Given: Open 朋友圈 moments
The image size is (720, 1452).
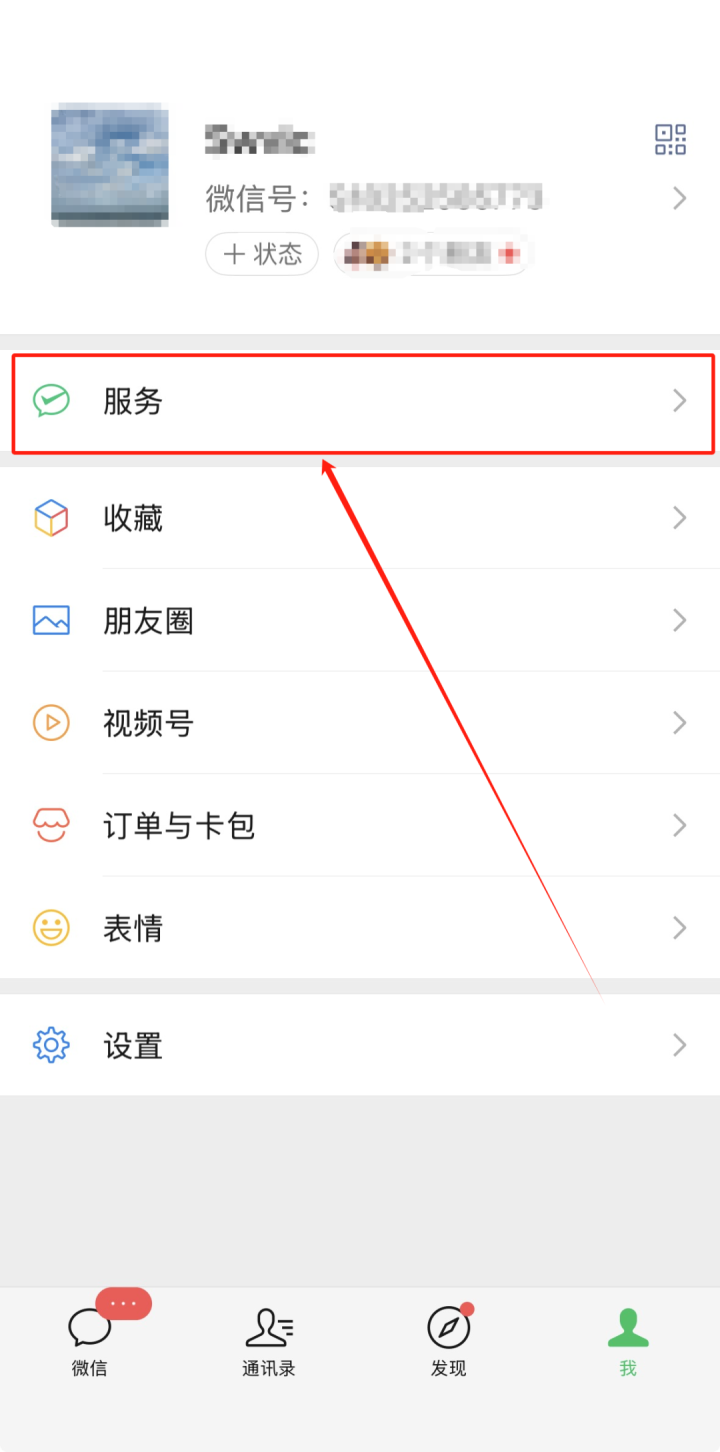Looking at the screenshot, I should click(x=360, y=621).
